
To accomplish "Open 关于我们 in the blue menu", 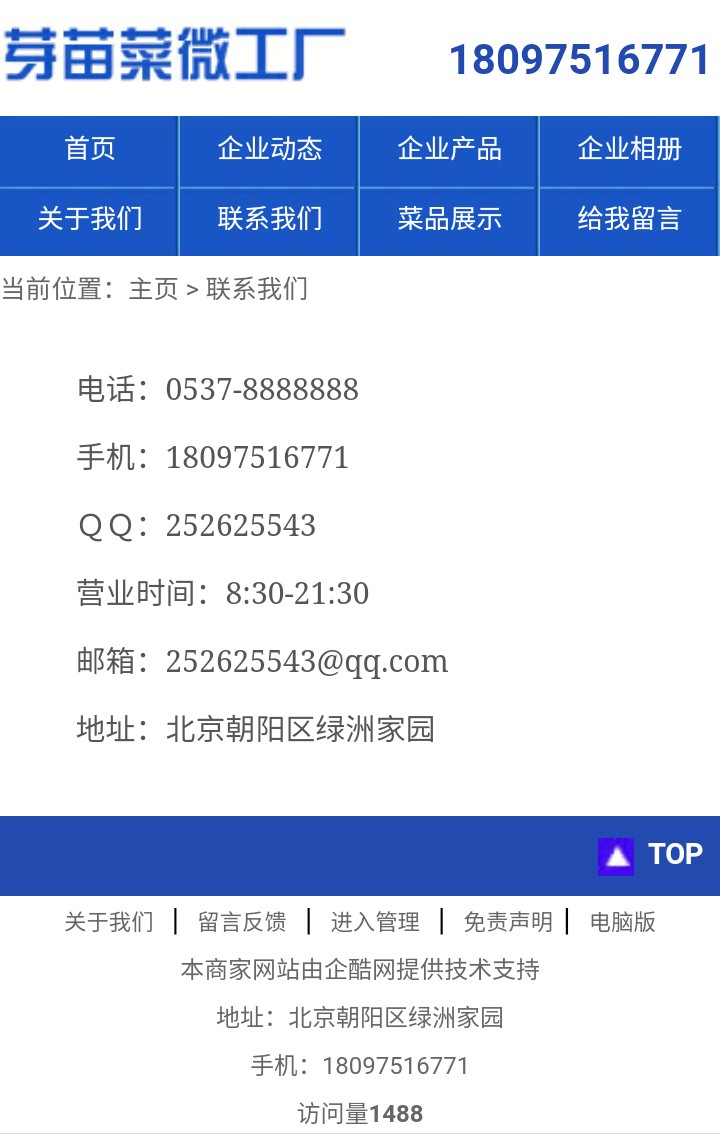I will [x=90, y=219].
